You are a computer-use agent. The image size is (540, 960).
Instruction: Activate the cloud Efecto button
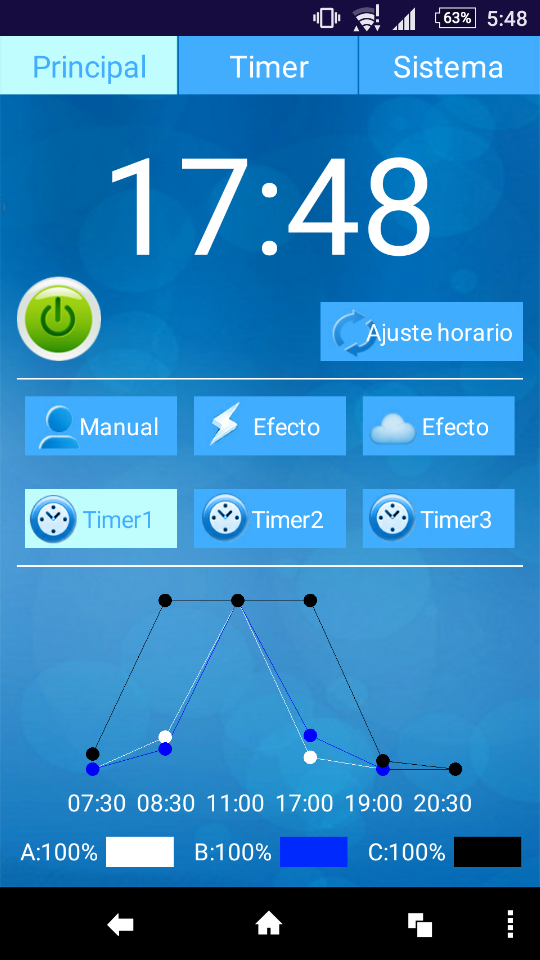point(438,426)
